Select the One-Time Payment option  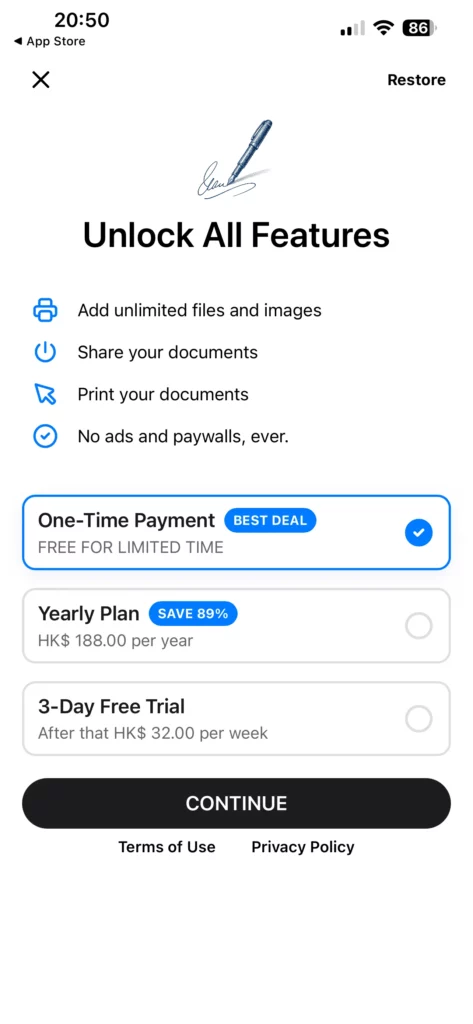(236, 532)
